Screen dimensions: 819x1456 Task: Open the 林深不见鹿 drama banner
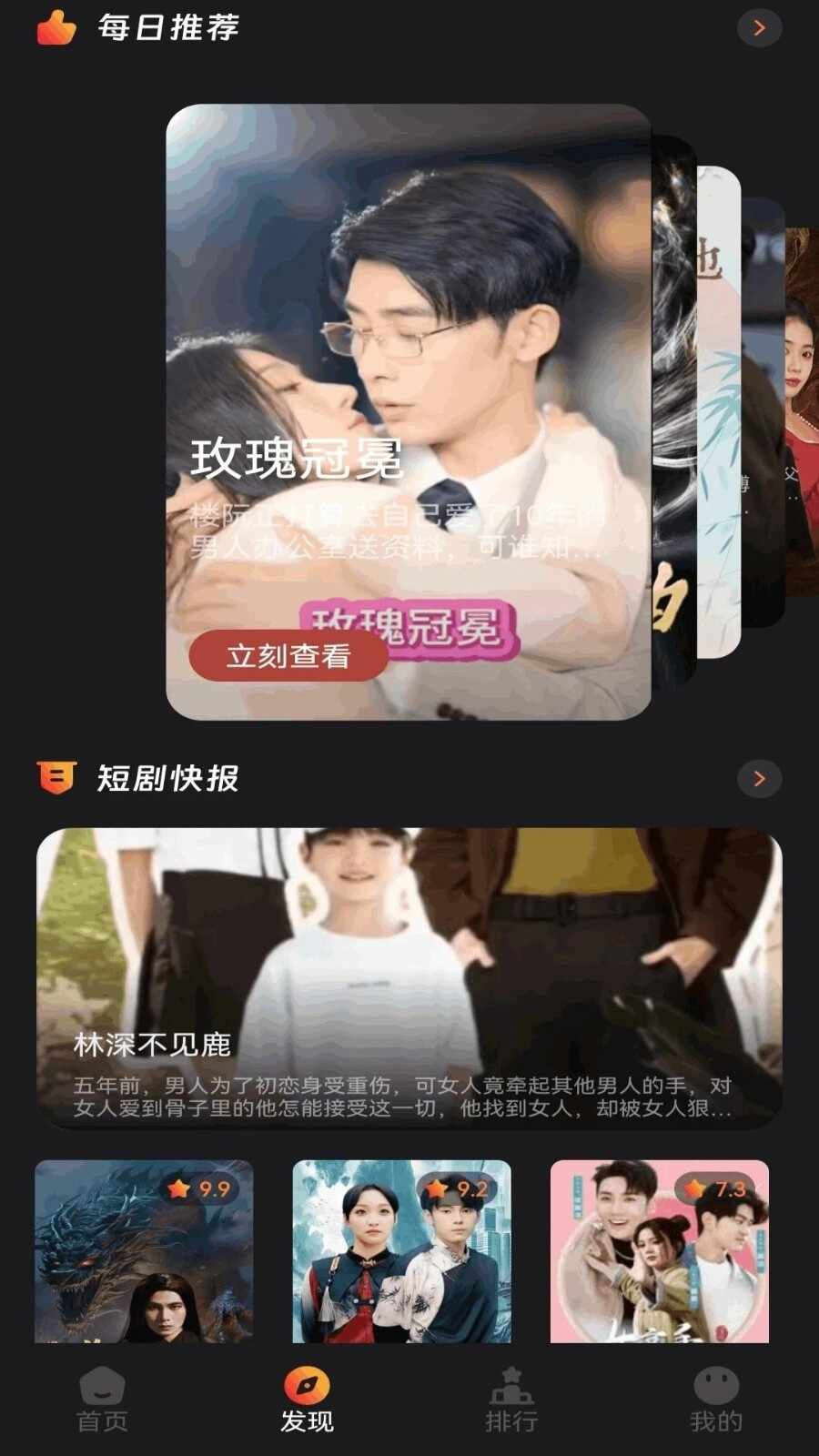pos(409,977)
